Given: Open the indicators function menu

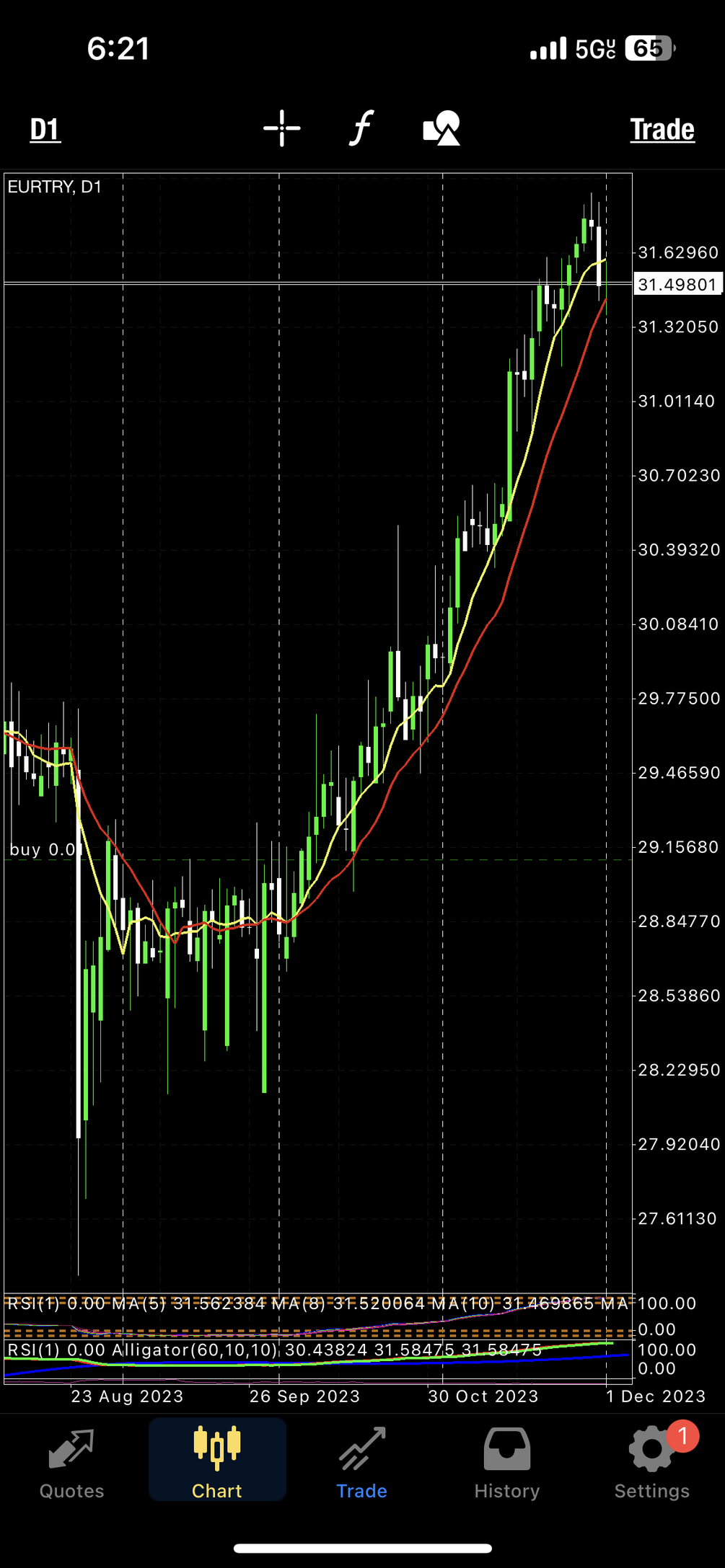Looking at the screenshot, I should tap(361, 129).
